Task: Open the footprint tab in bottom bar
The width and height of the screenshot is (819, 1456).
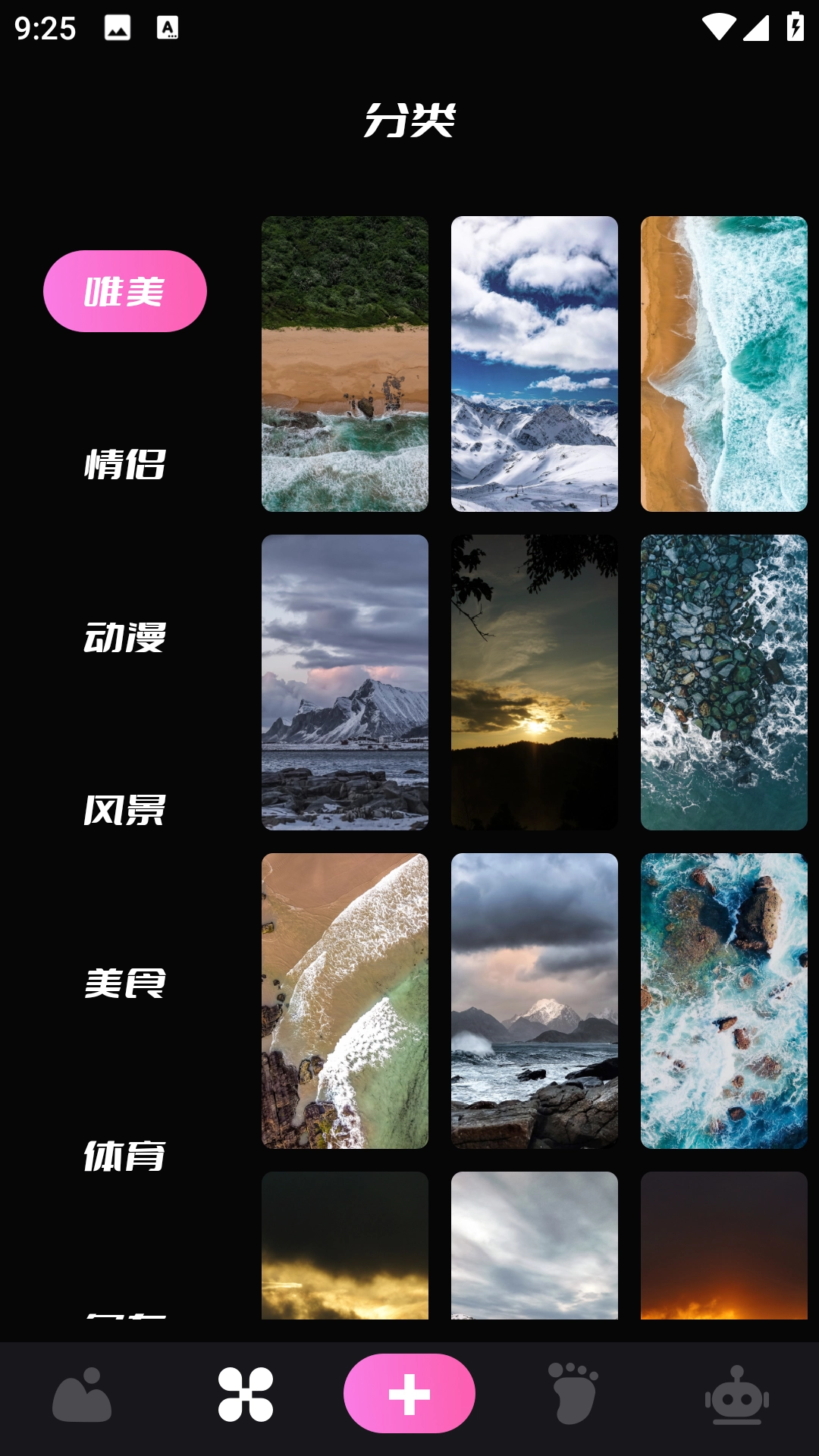Action: click(573, 1394)
